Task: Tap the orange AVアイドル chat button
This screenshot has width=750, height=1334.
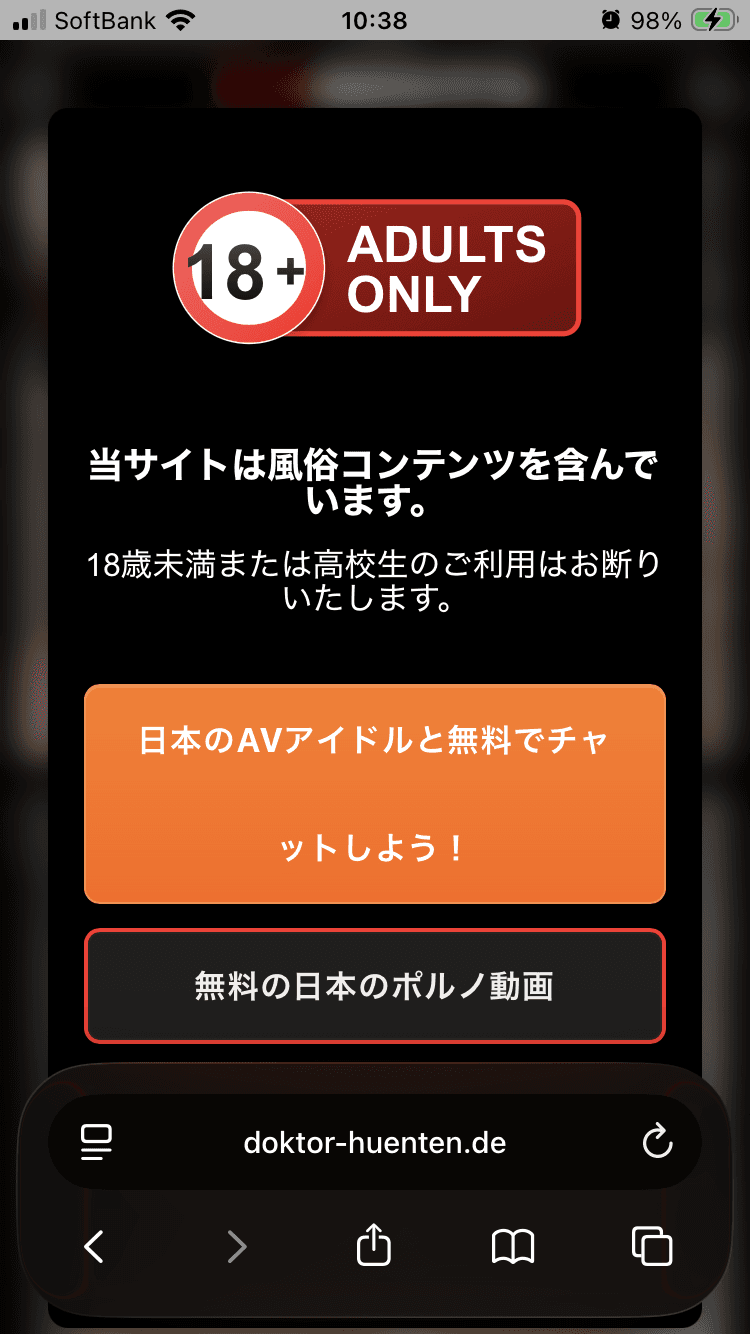Action: click(x=375, y=794)
